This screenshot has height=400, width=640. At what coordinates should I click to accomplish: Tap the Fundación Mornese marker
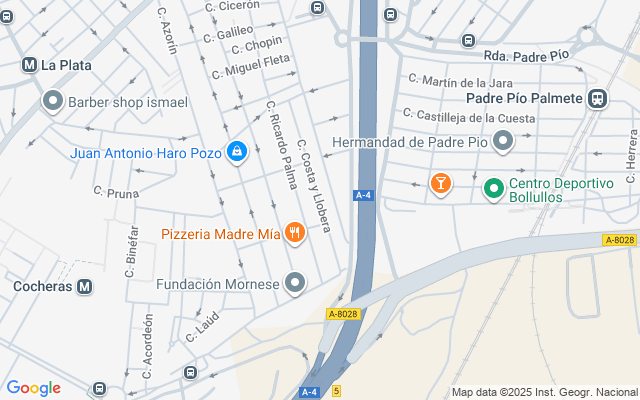tap(294, 284)
